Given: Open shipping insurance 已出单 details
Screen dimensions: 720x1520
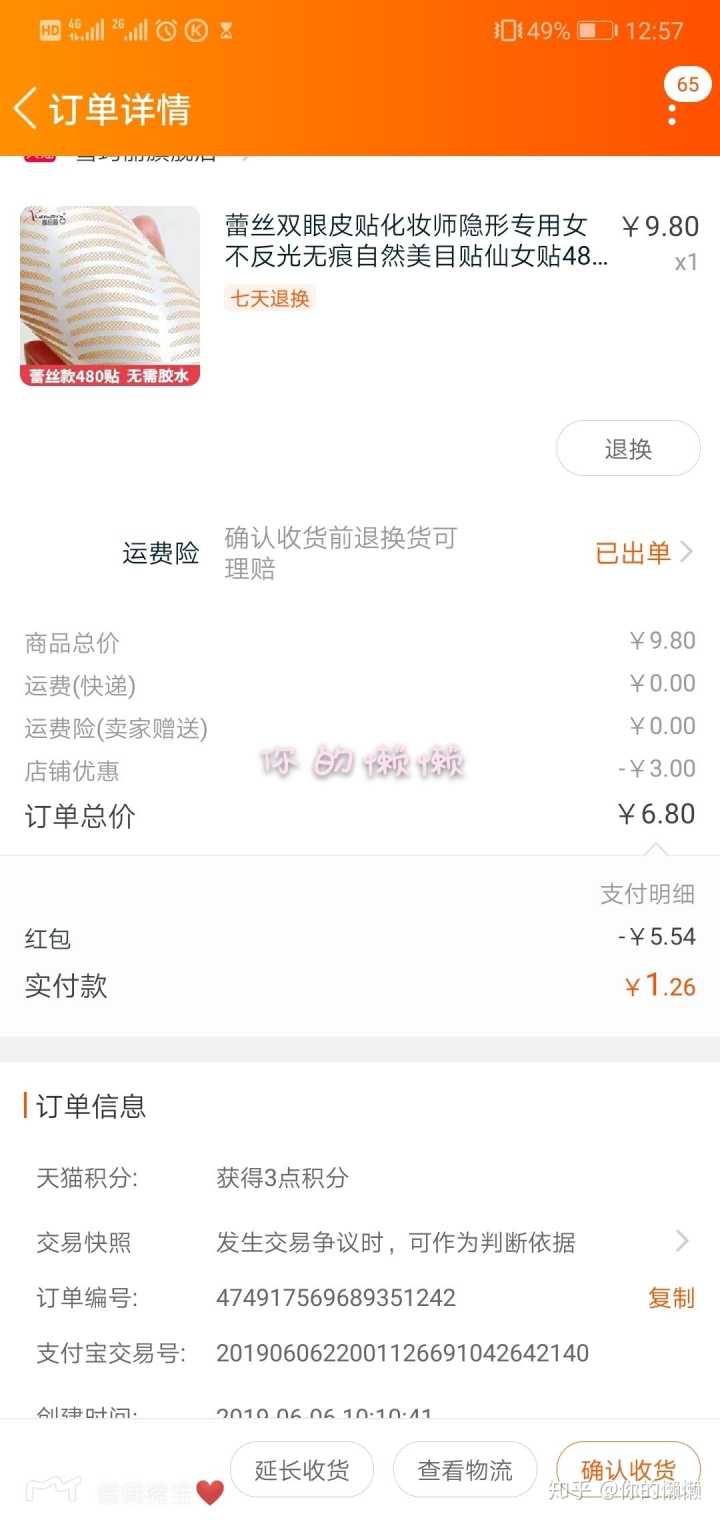Looking at the screenshot, I should coord(644,553).
